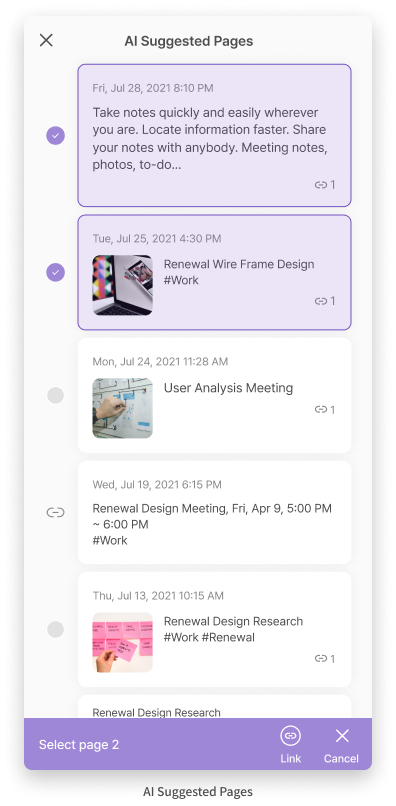Deselect the Renewal Wire Frame Design checkmark
Viewport: 396px width, 806px height.
click(x=56, y=272)
